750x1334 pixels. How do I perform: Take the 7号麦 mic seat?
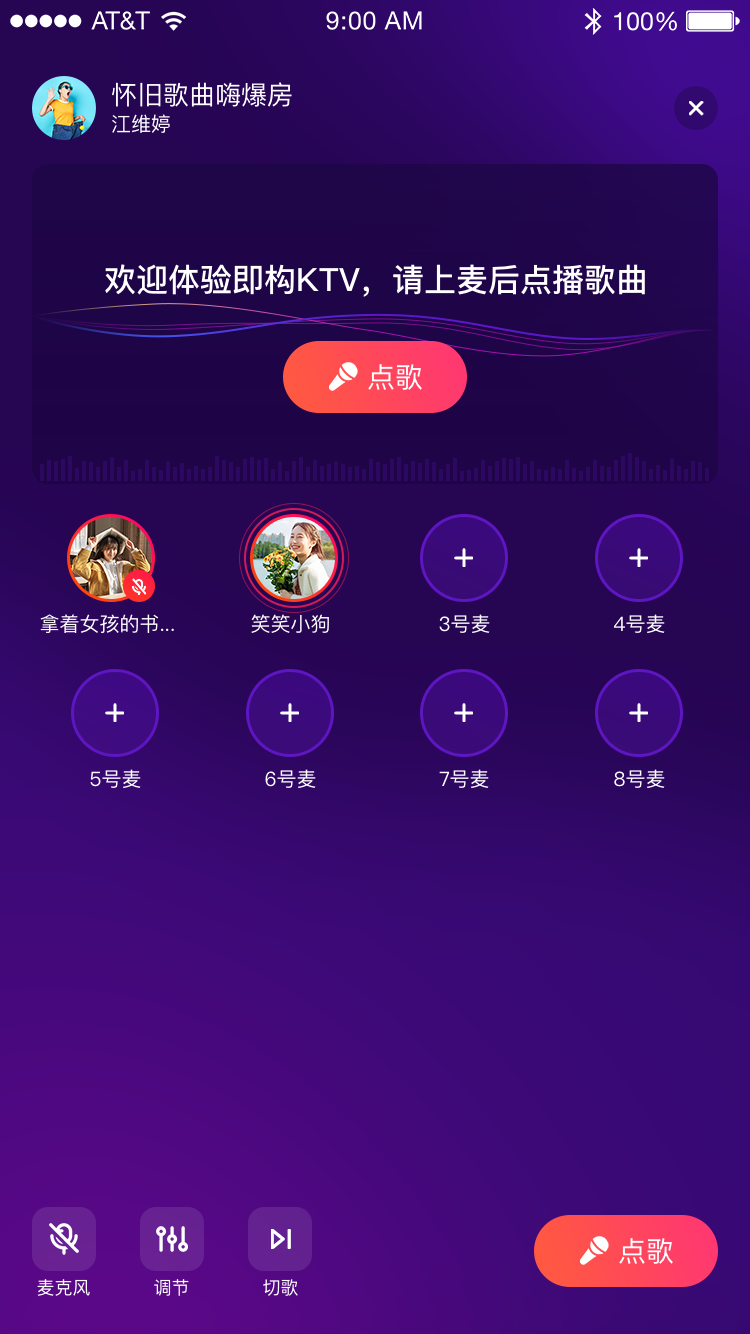pos(464,713)
